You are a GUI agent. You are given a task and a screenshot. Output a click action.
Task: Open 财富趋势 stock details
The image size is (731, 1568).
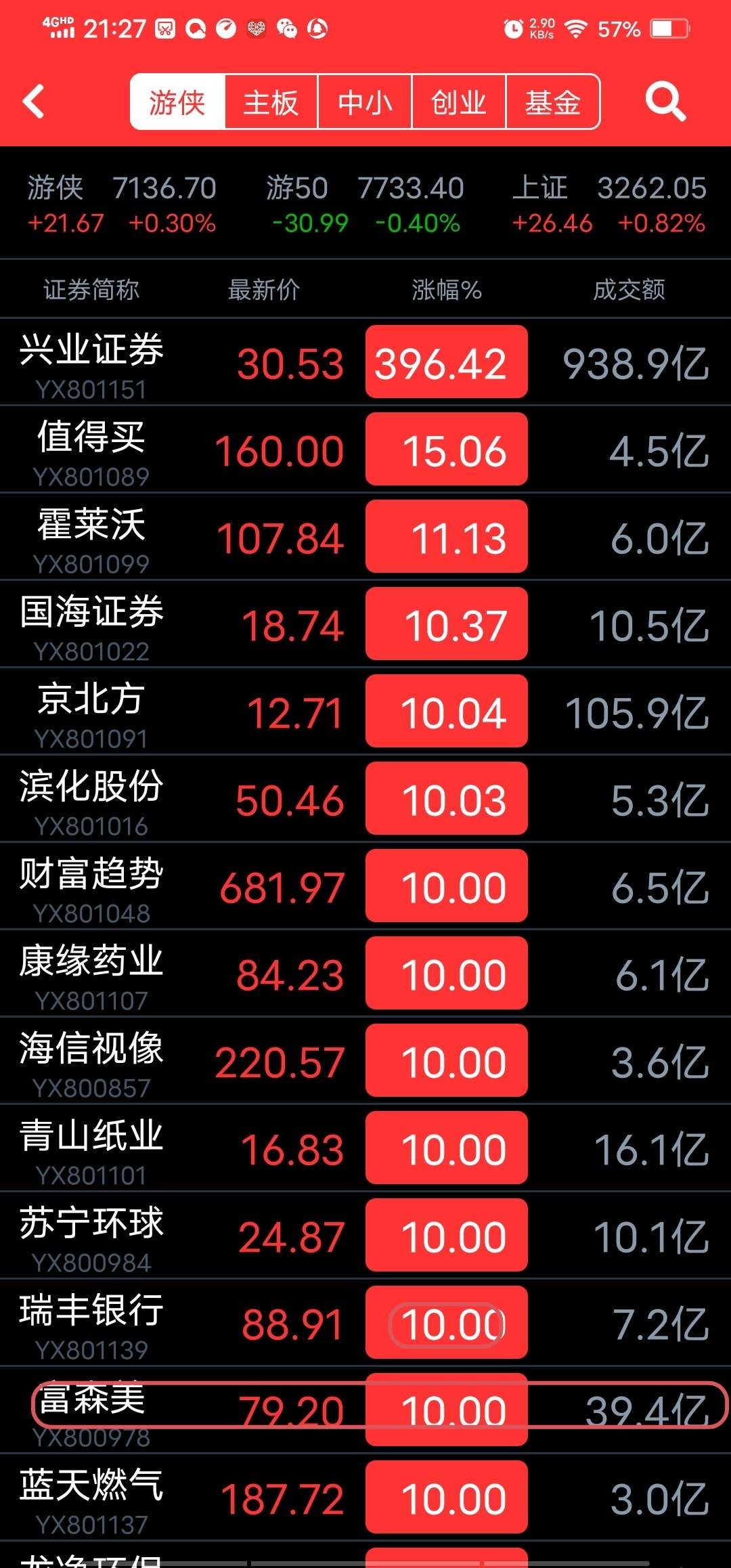pos(91,888)
